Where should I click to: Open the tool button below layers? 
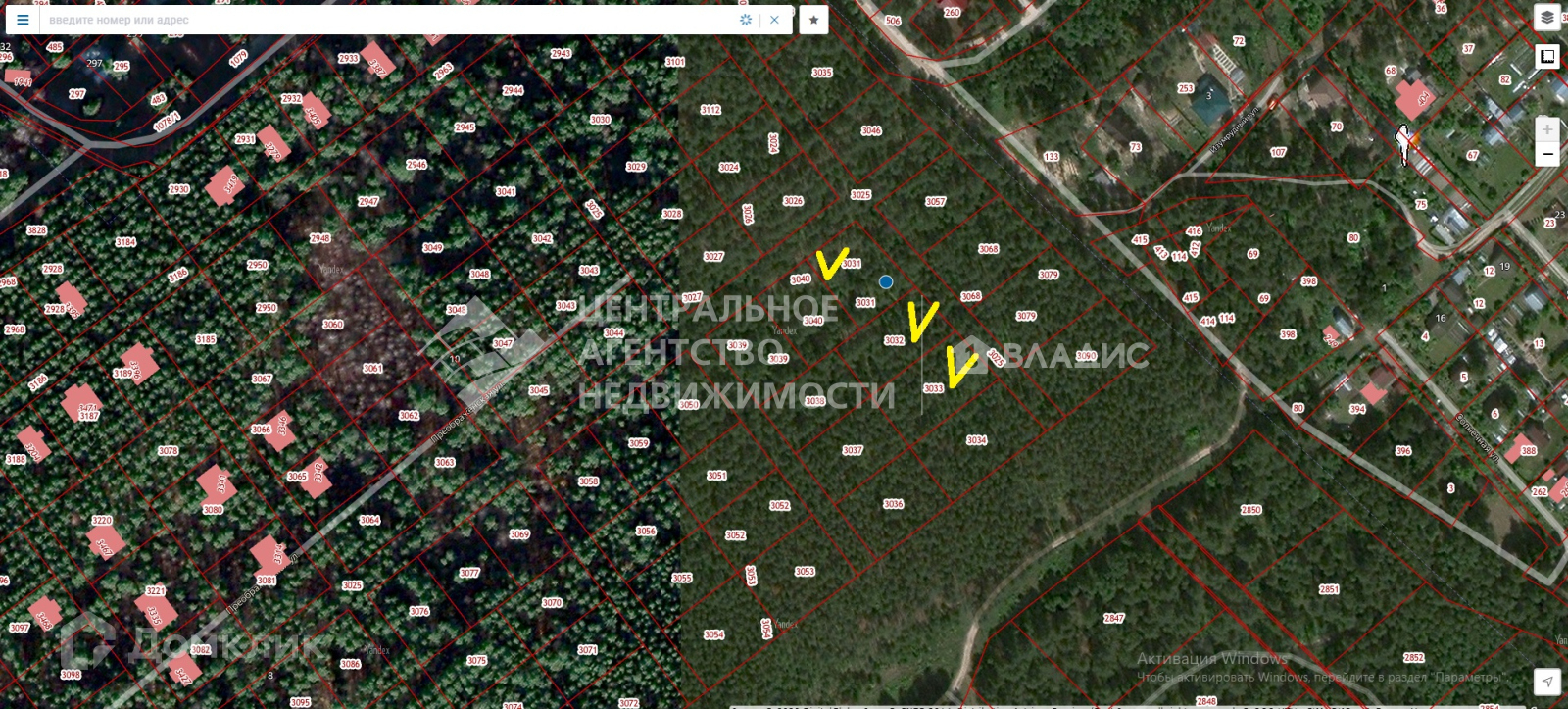pos(1546,56)
